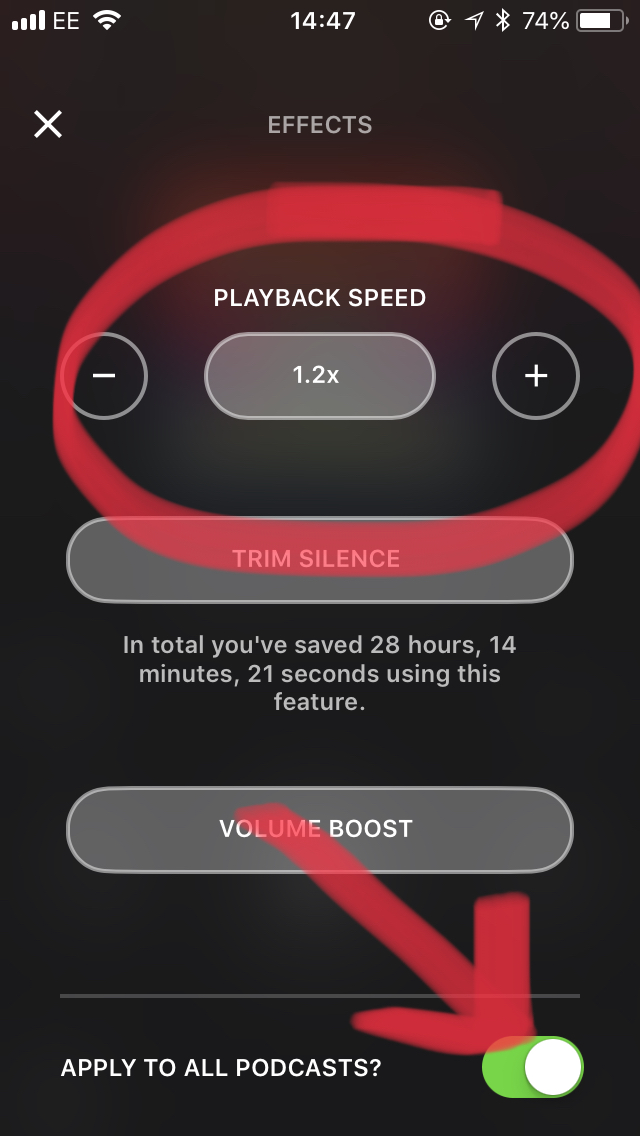Toggle the Trim Silence effect
640x1136 pixels.
[x=319, y=559]
